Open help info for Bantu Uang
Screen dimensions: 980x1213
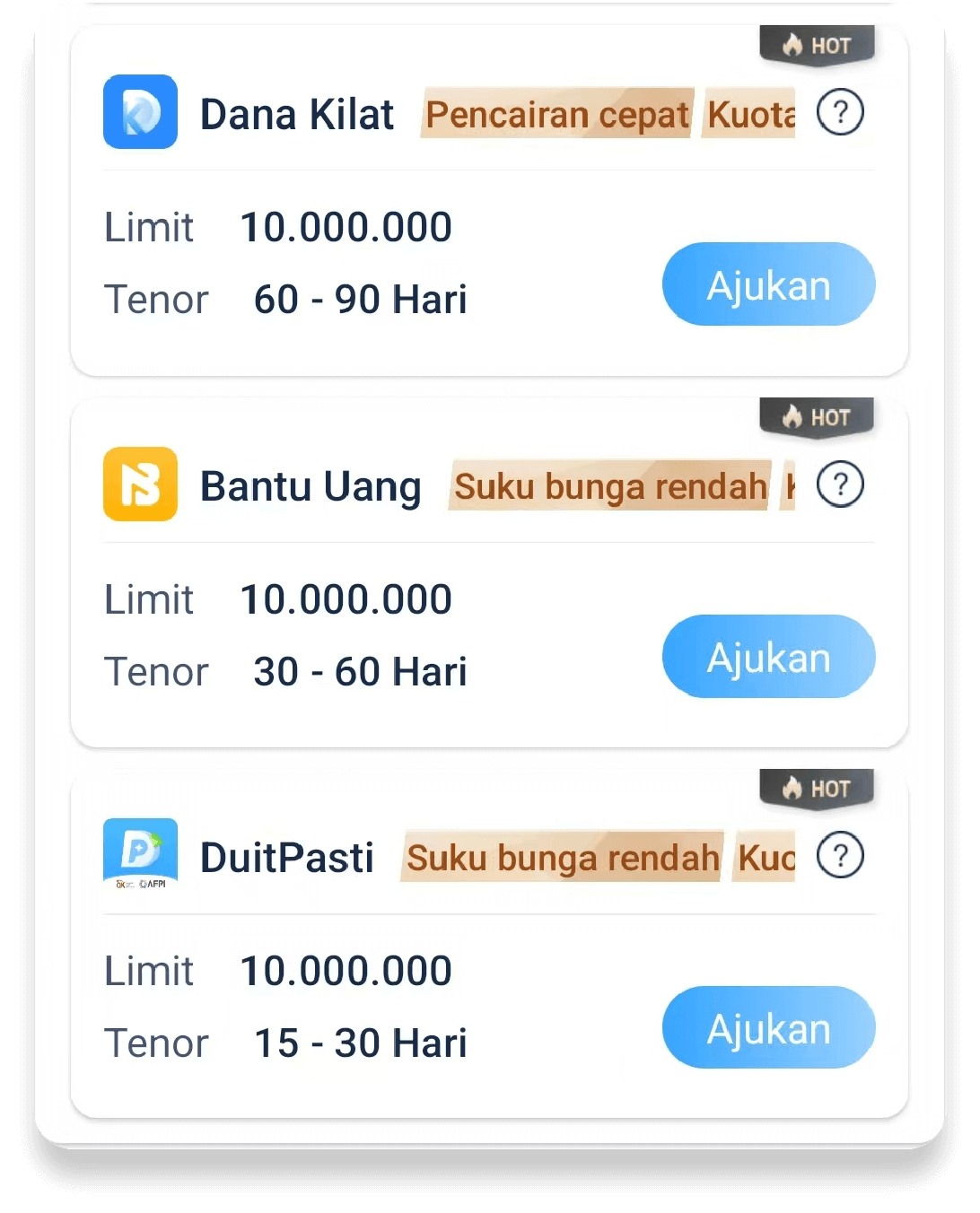click(840, 485)
